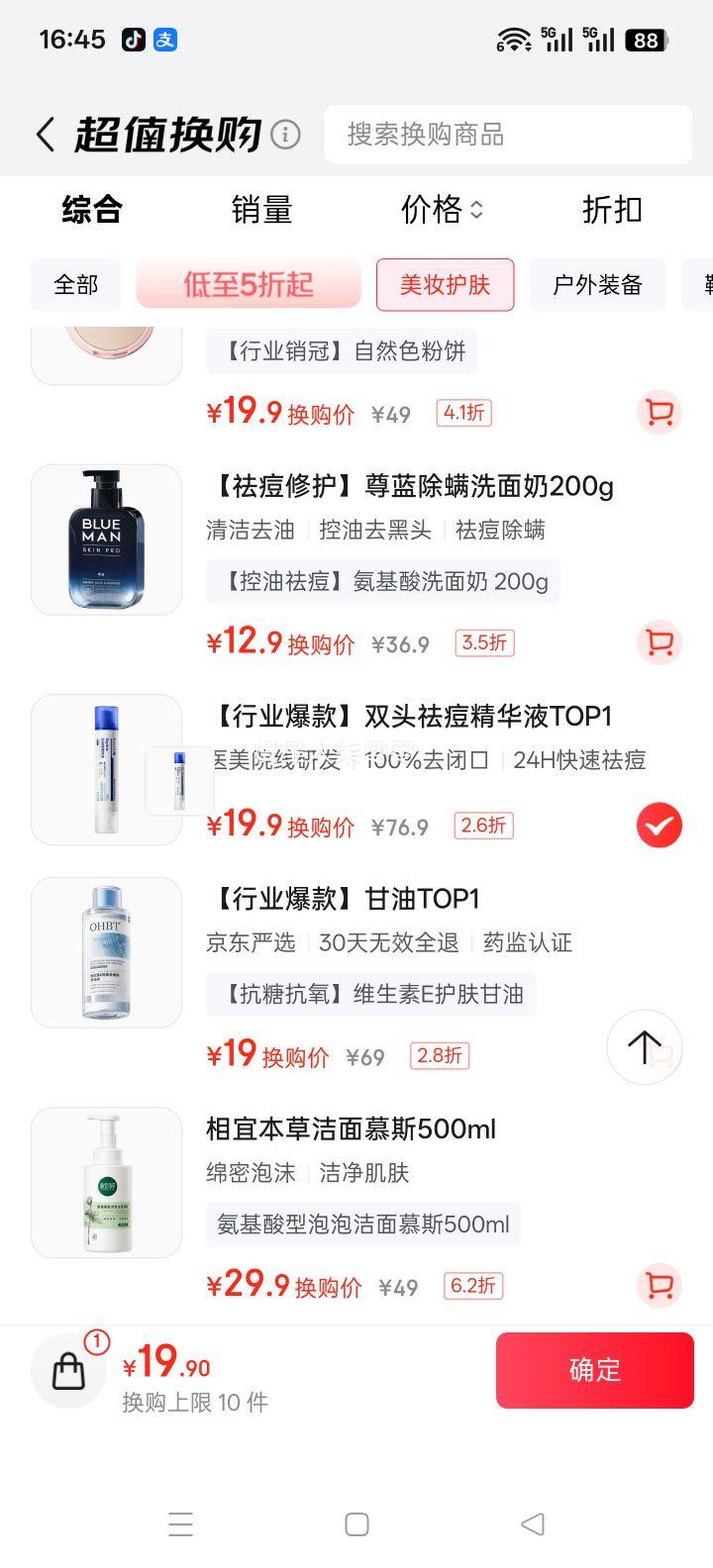The height and width of the screenshot is (1568, 713).
Task: Switch to the 综合 sort tab
Action: tap(92, 210)
